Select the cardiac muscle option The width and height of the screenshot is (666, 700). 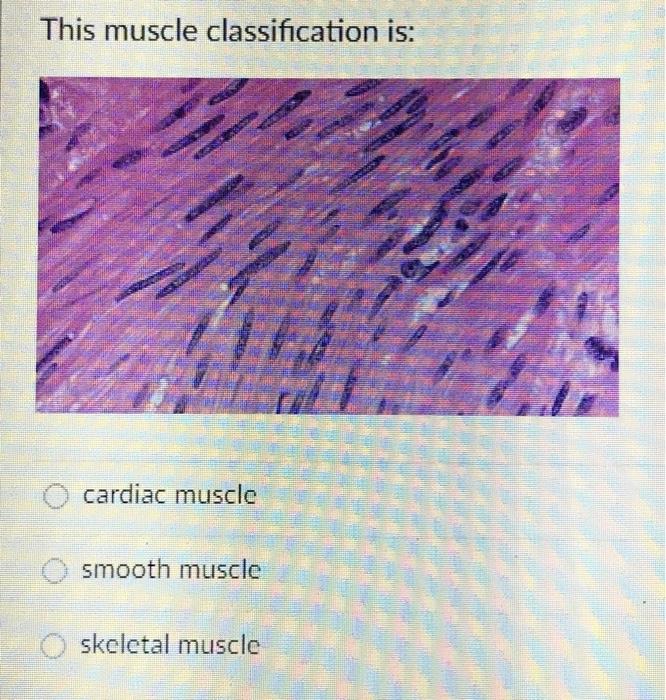(x=57, y=494)
